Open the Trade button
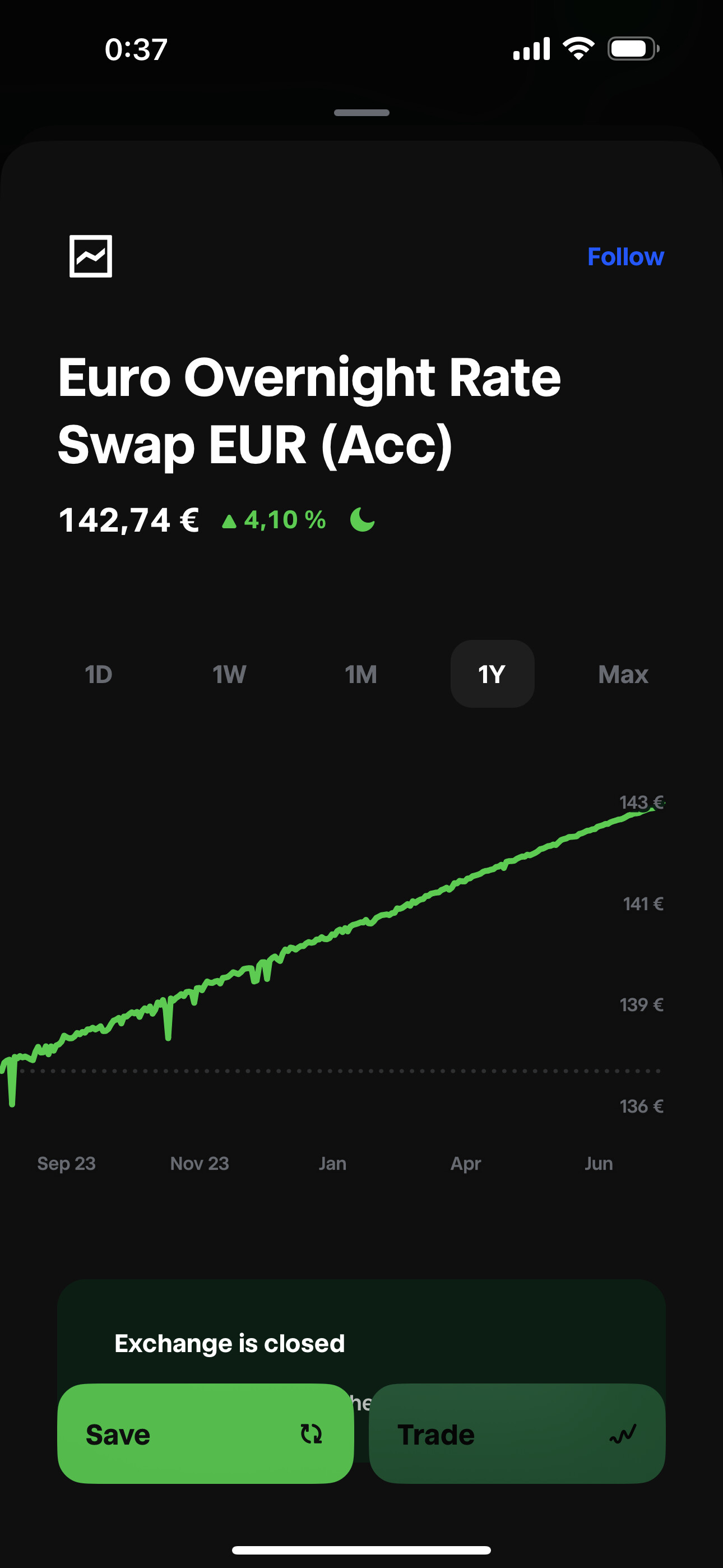This screenshot has height=1568, width=723. pos(517,1433)
